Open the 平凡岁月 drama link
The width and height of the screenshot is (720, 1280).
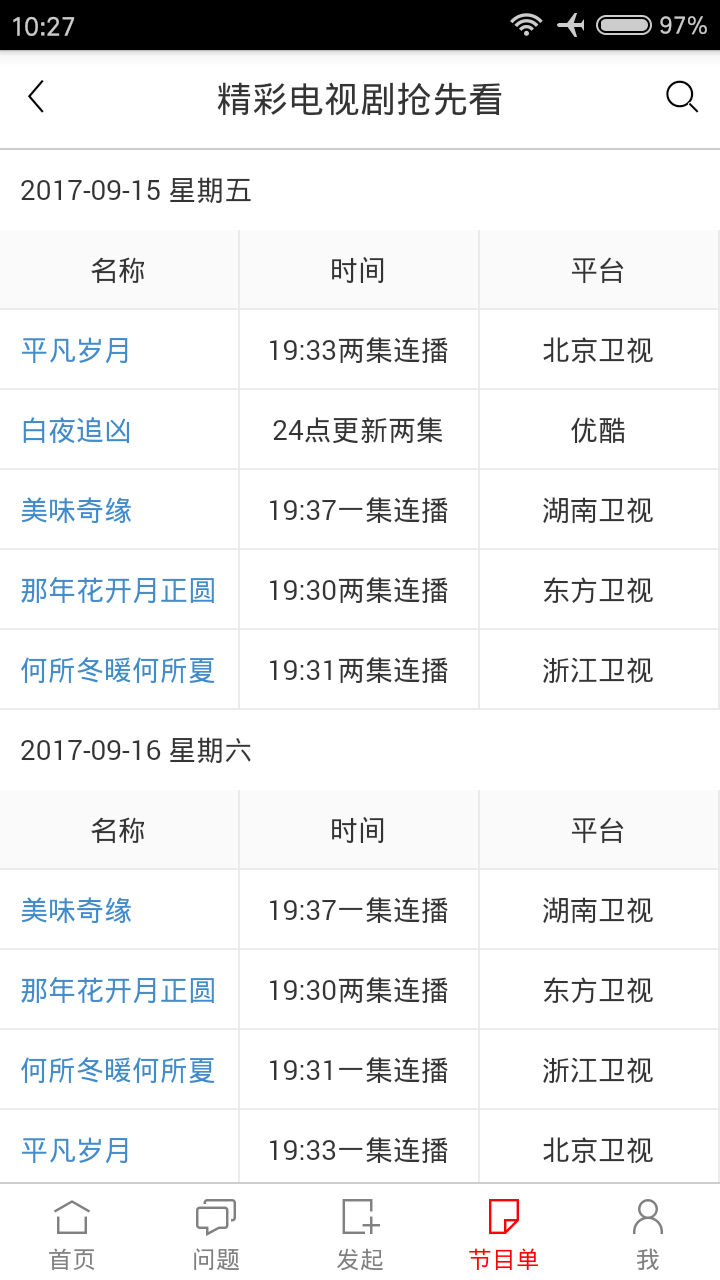(x=74, y=349)
